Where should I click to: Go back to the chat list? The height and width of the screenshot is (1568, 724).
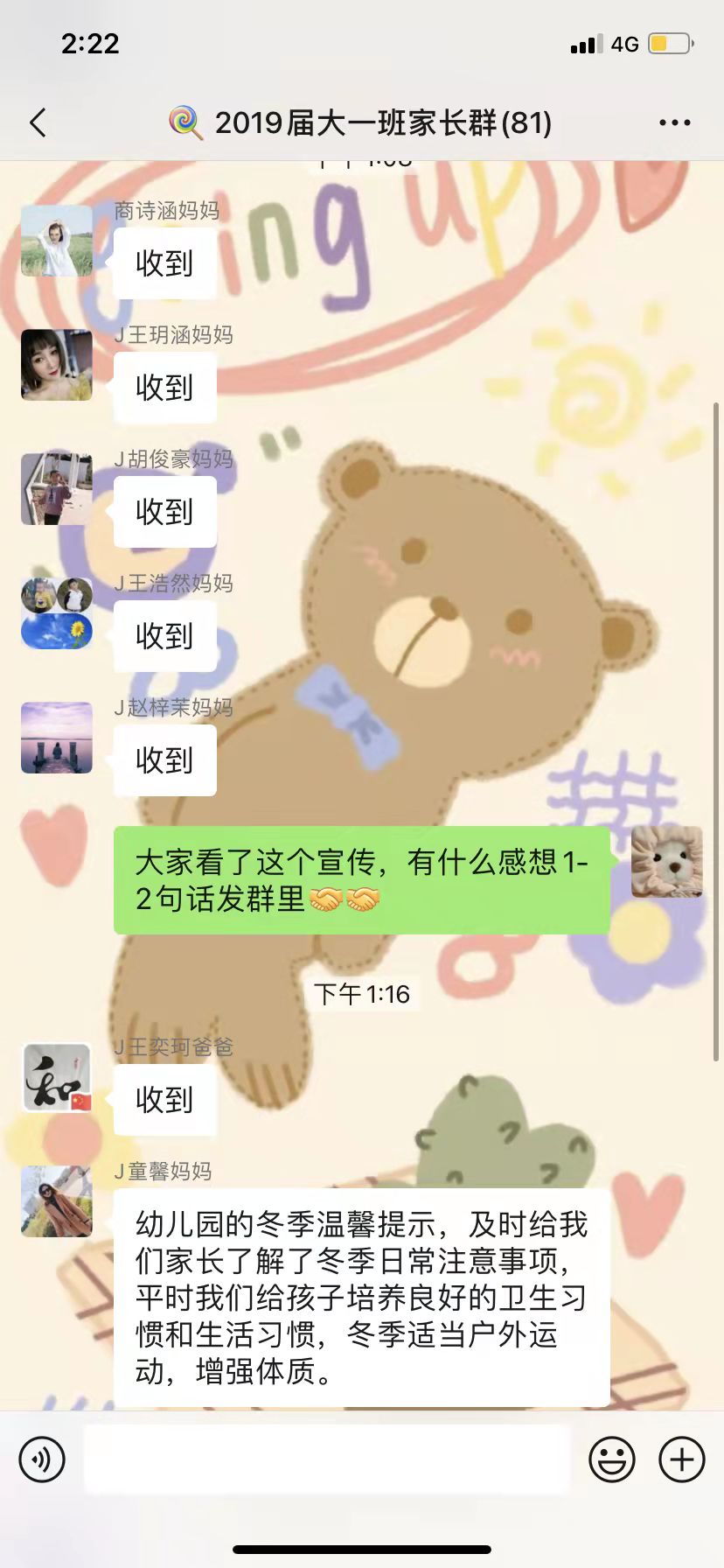[x=38, y=122]
